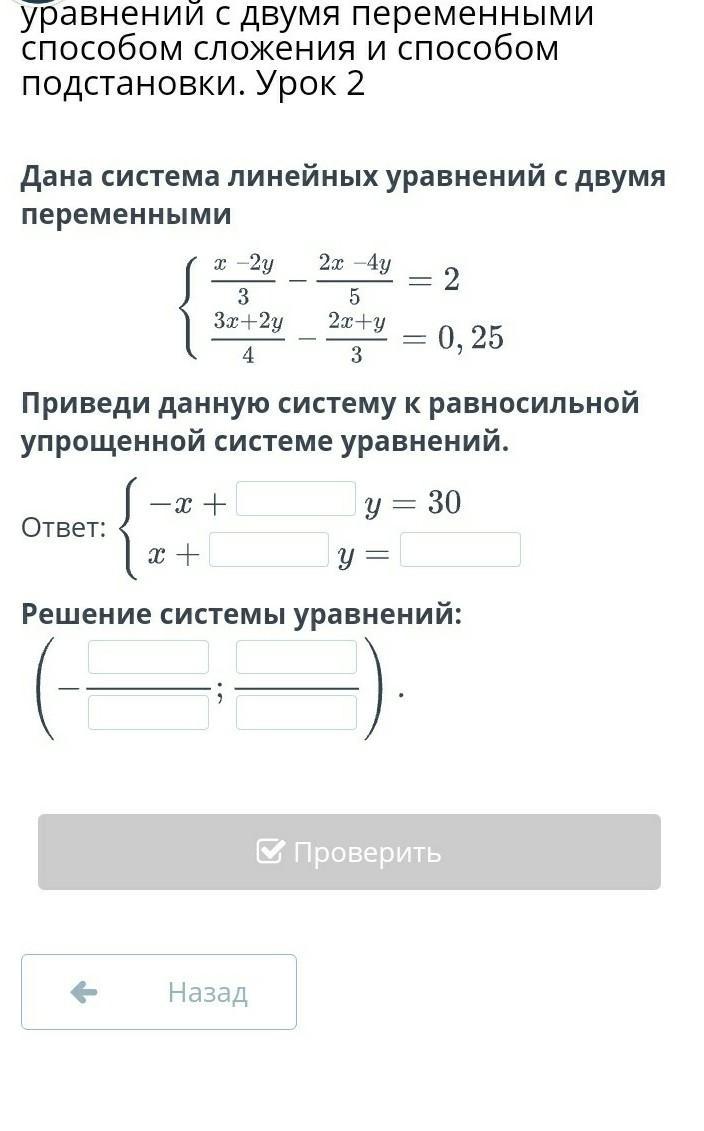This screenshot has height=1131, width=704.
Task: Go back with the Назад button
Action: (159, 992)
